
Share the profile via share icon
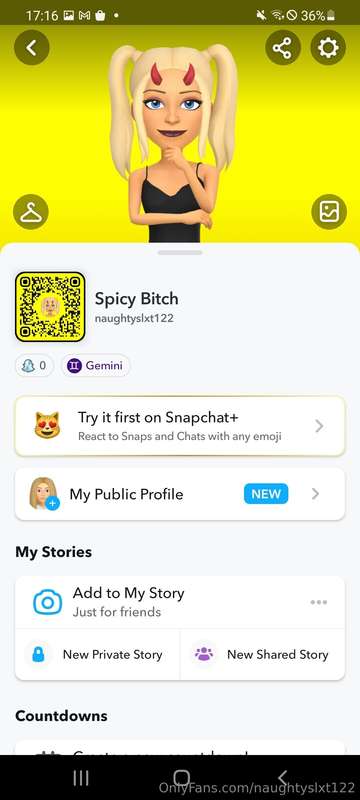[282, 48]
